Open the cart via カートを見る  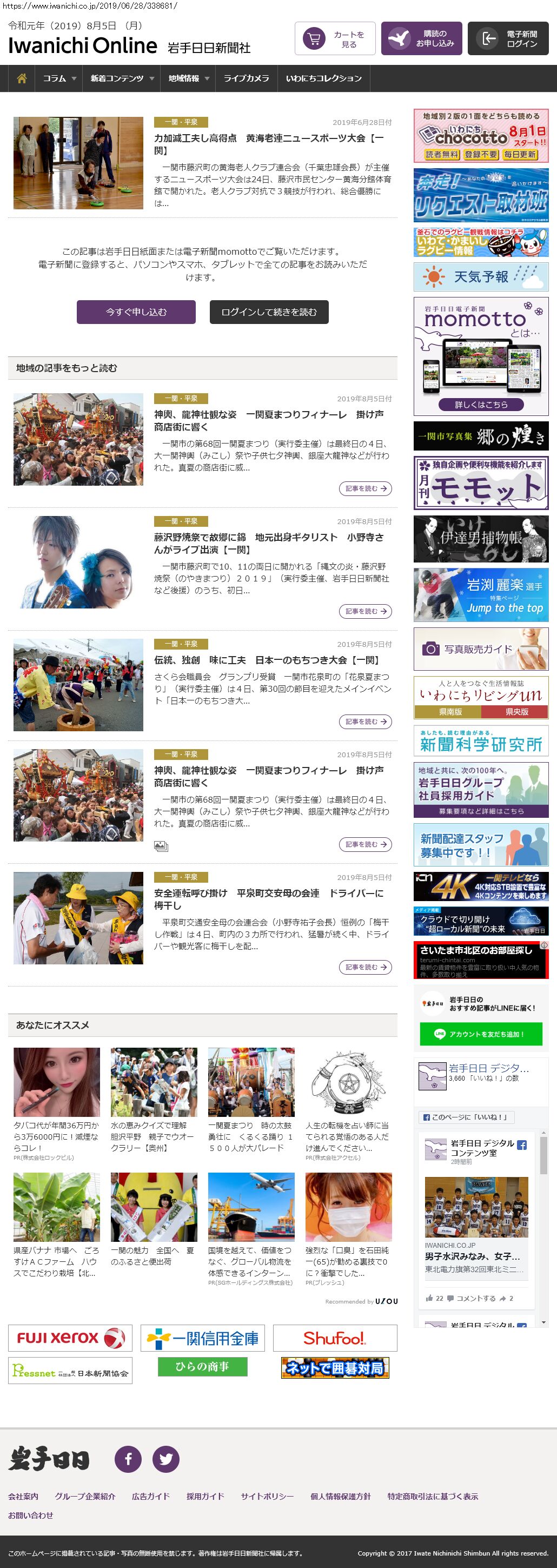(x=335, y=39)
